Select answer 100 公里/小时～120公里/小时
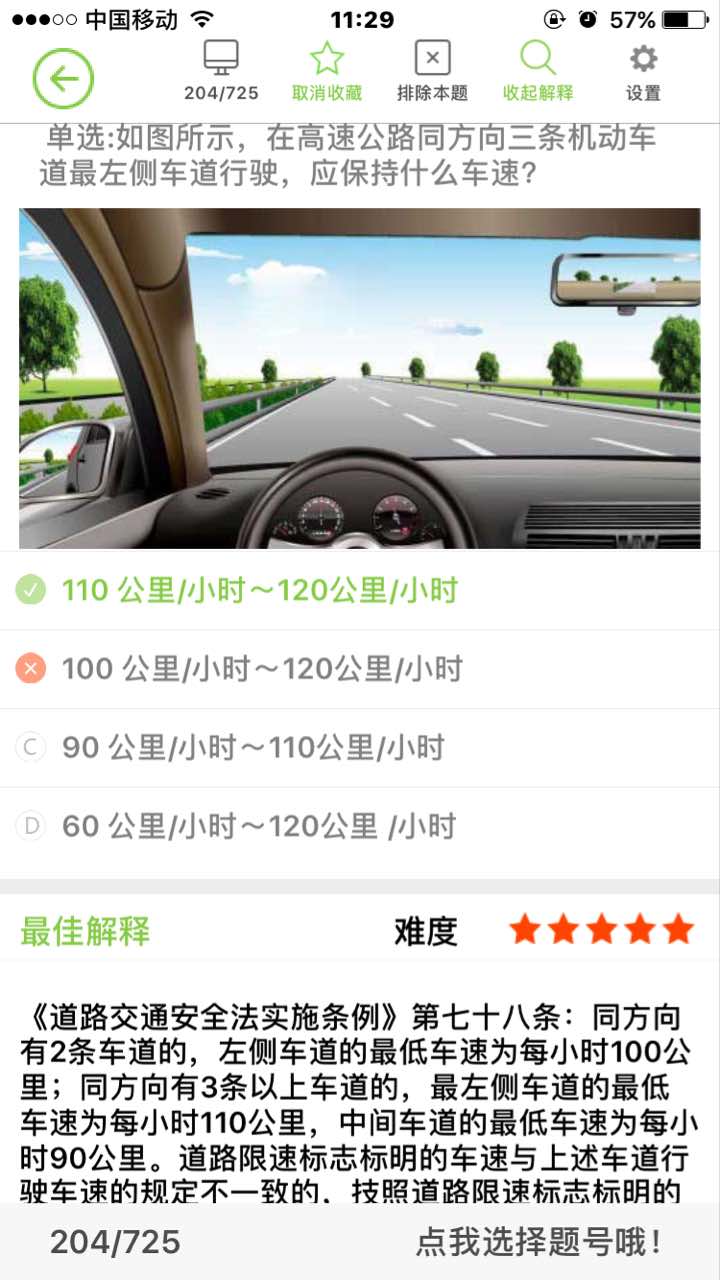The width and height of the screenshot is (720, 1280). point(262,669)
